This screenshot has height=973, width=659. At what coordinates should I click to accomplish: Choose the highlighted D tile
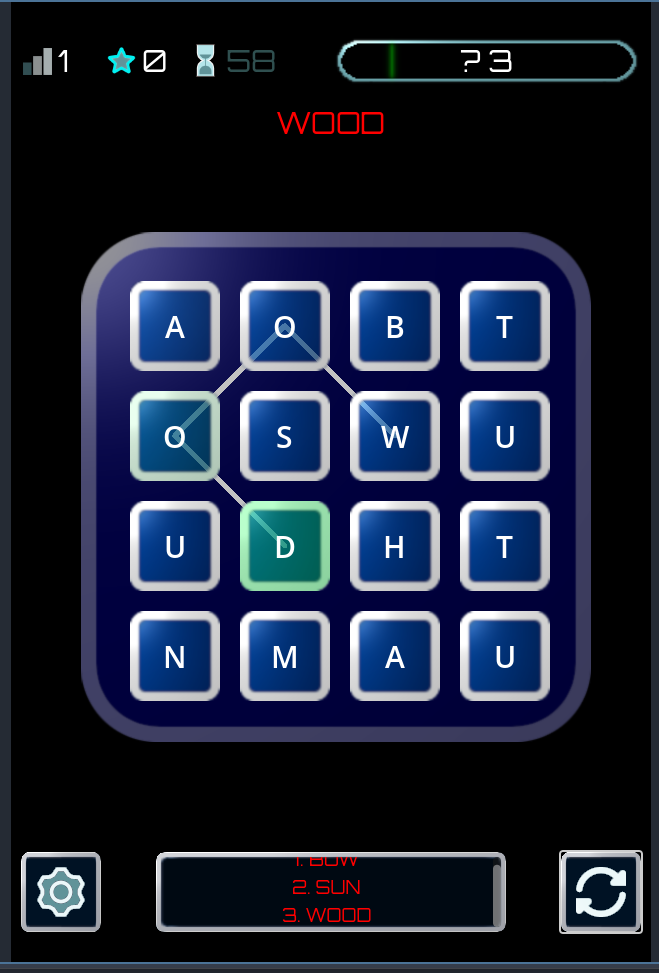tap(285, 547)
